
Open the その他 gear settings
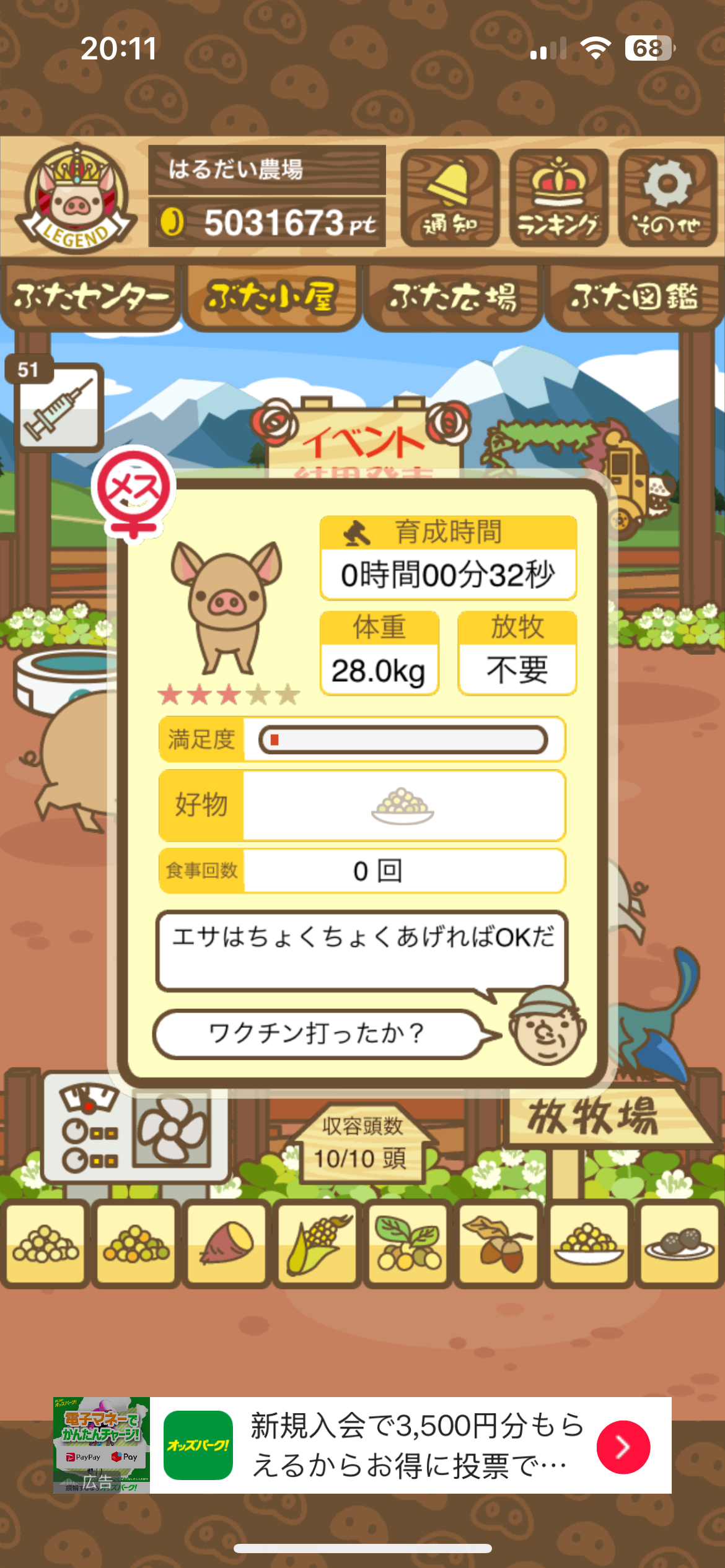[x=667, y=198]
